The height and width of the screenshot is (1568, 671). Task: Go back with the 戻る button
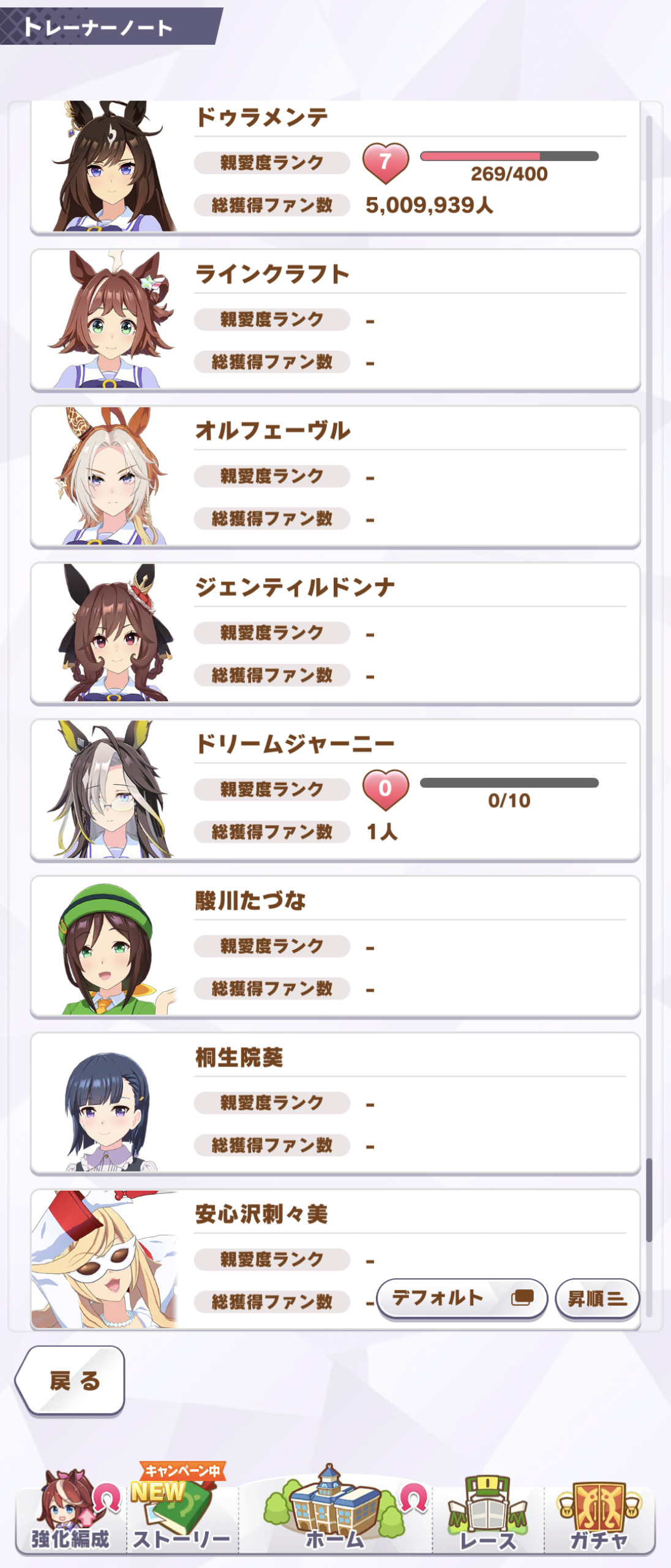71,1381
